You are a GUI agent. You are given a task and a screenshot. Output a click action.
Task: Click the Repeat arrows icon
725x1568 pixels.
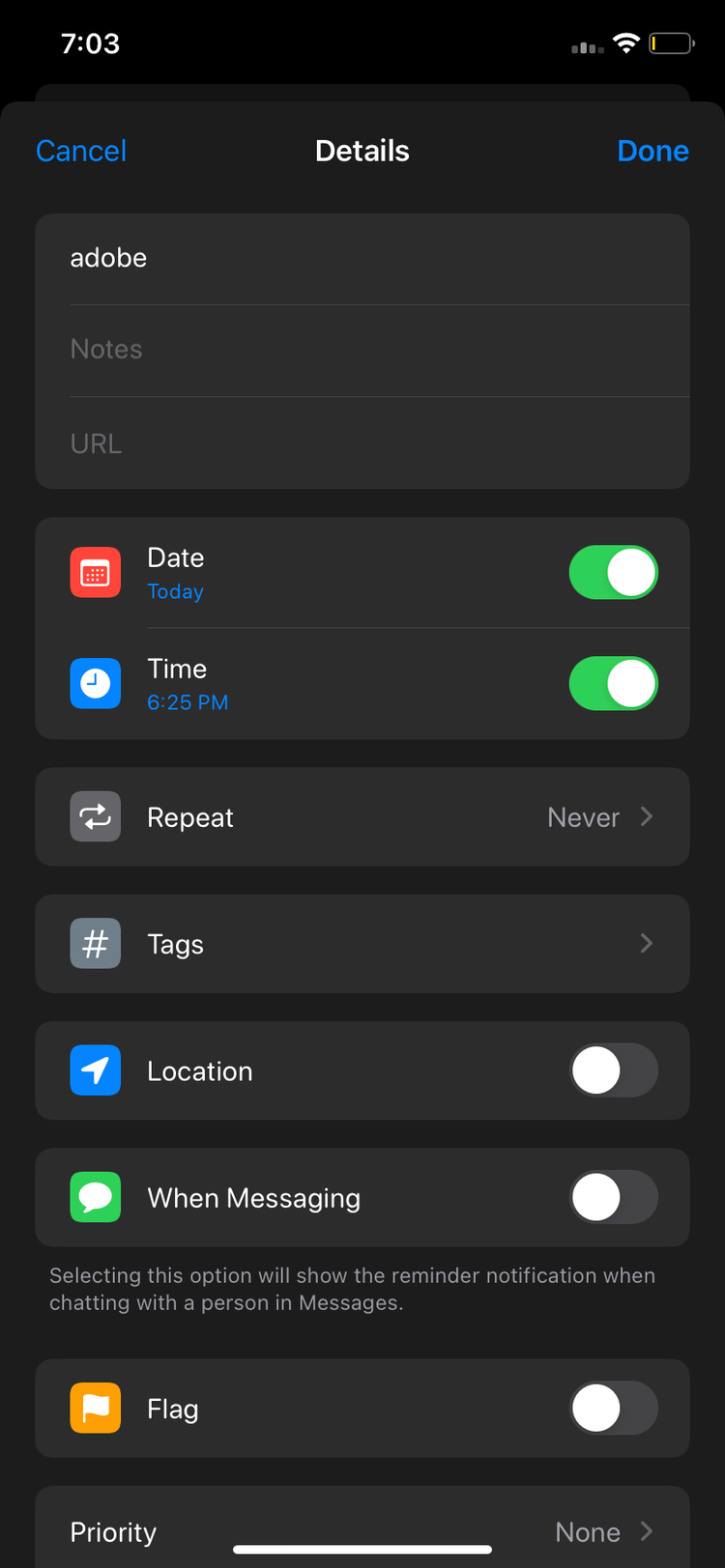[x=95, y=816]
